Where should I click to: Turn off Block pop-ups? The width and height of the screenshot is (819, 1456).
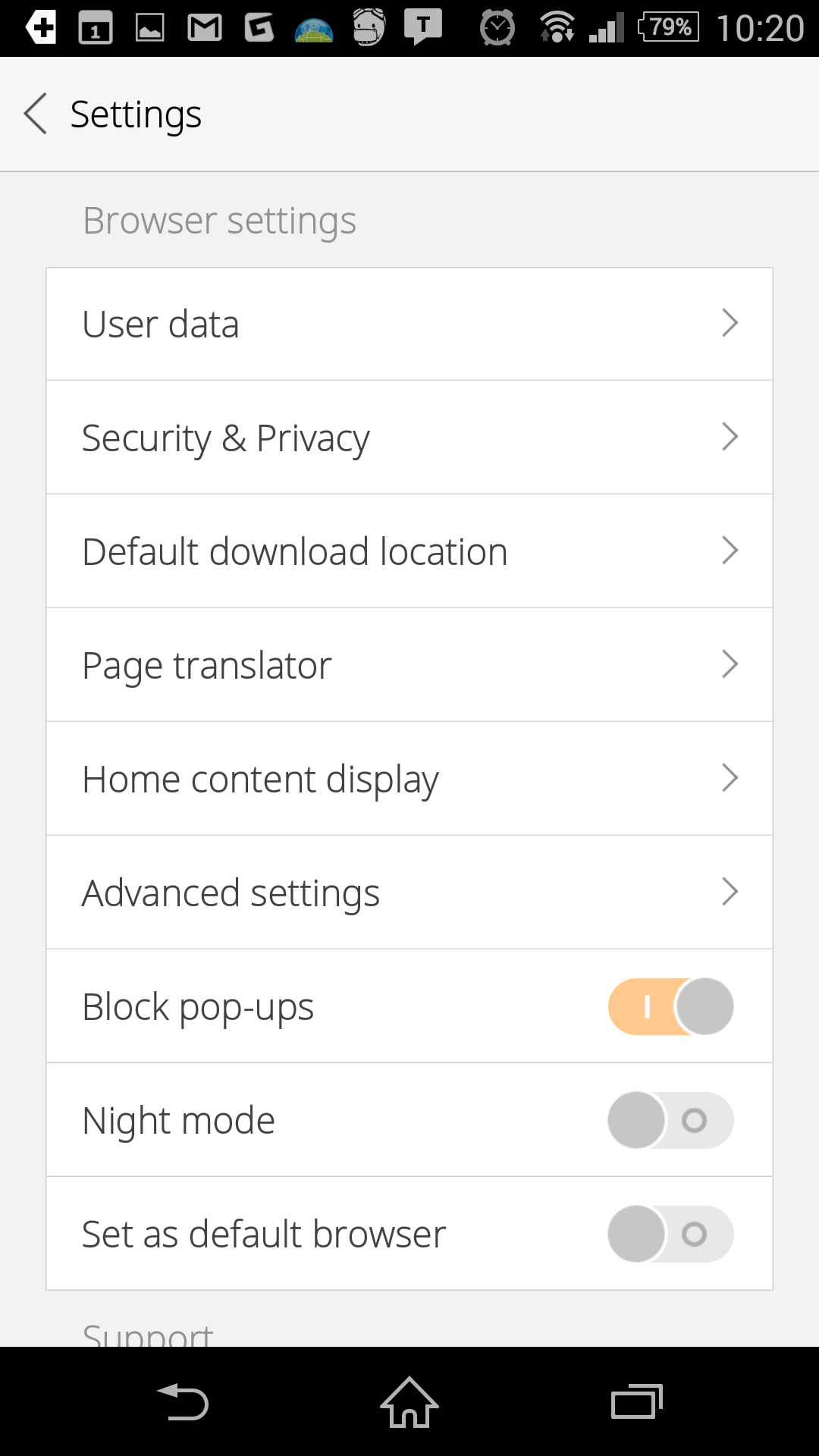click(670, 1006)
